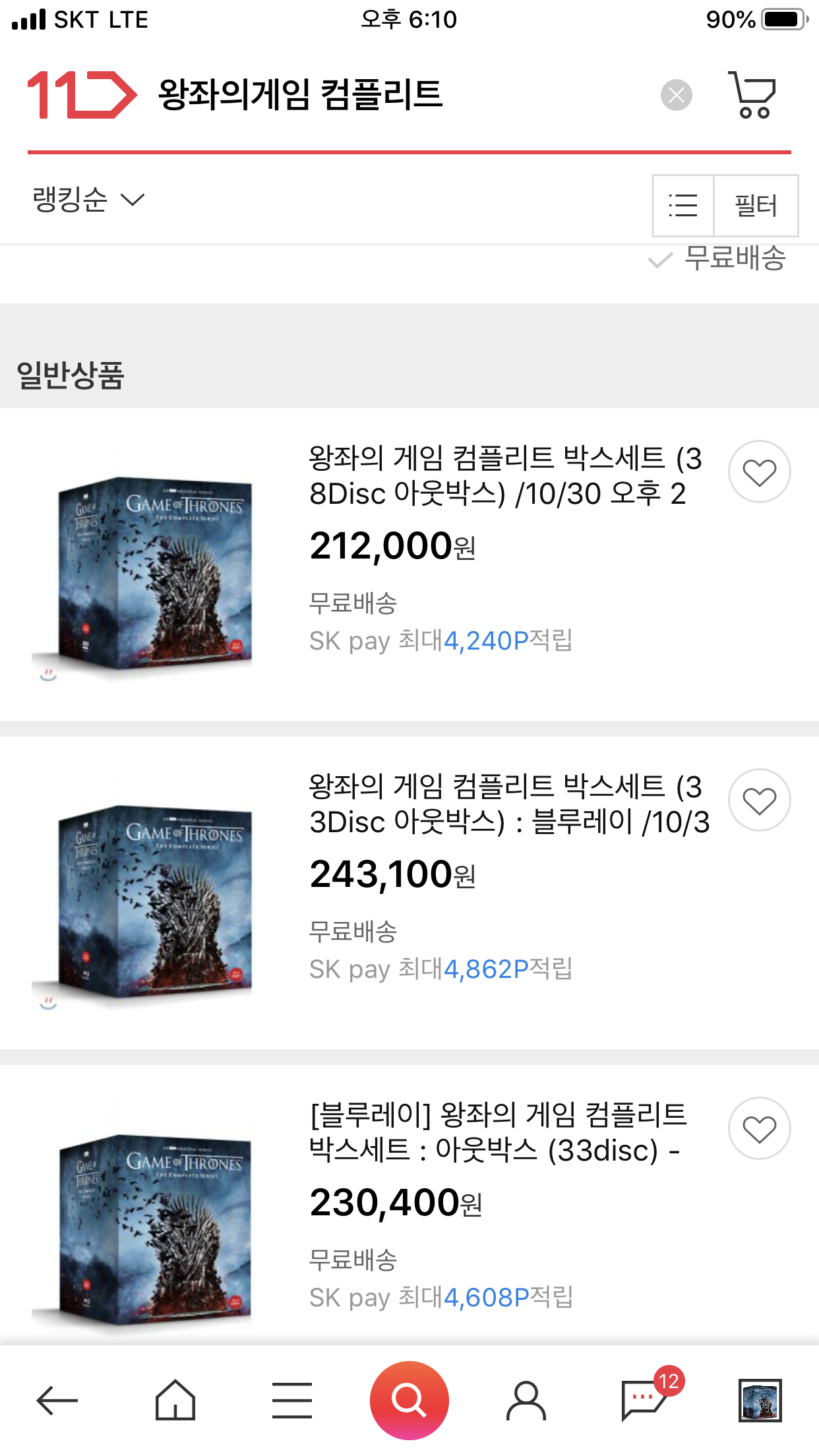Viewport: 819px width, 1456px height.
Task: Switch to list view layout
Action: tap(684, 205)
